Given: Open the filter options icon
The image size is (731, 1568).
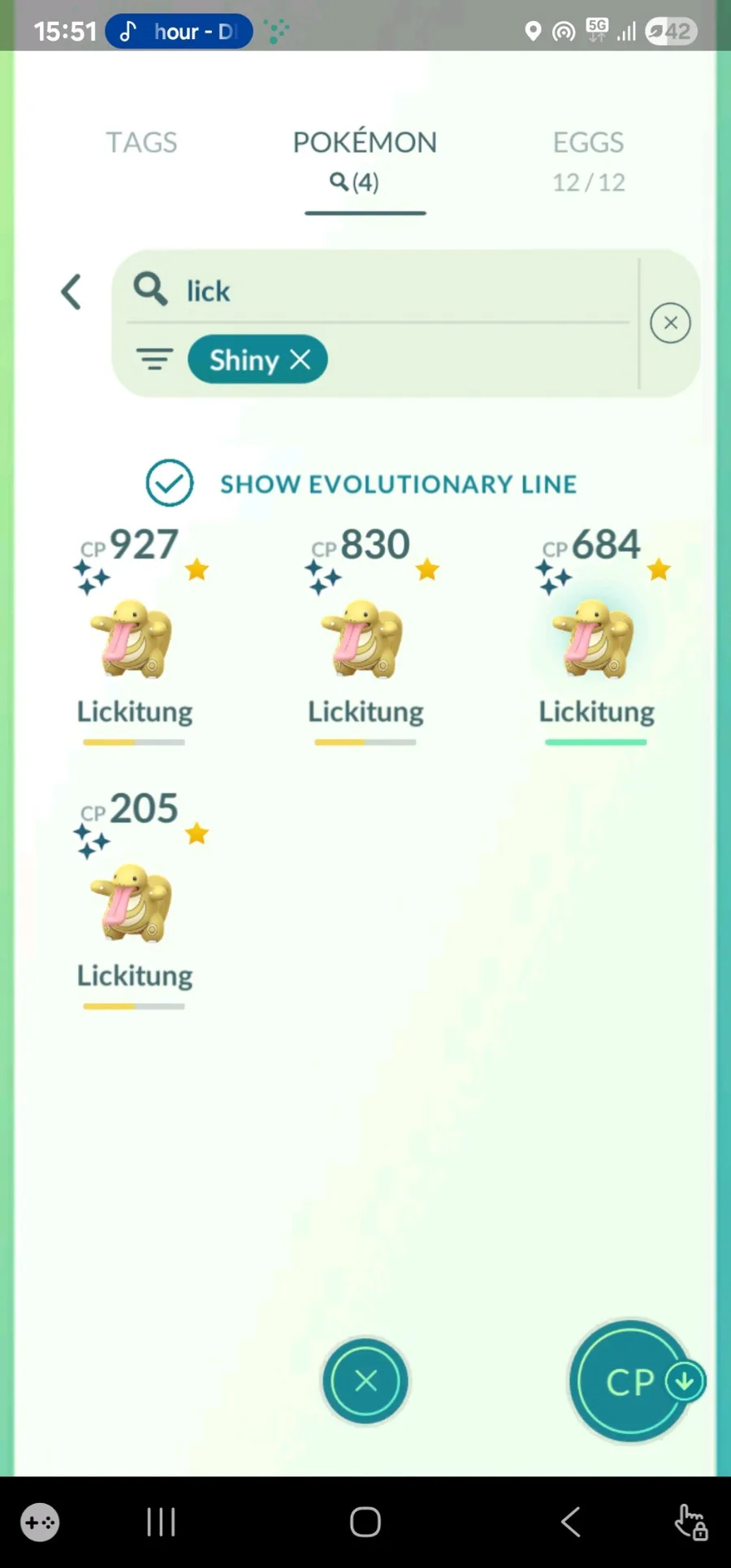Looking at the screenshot, I should coord(154,359).
